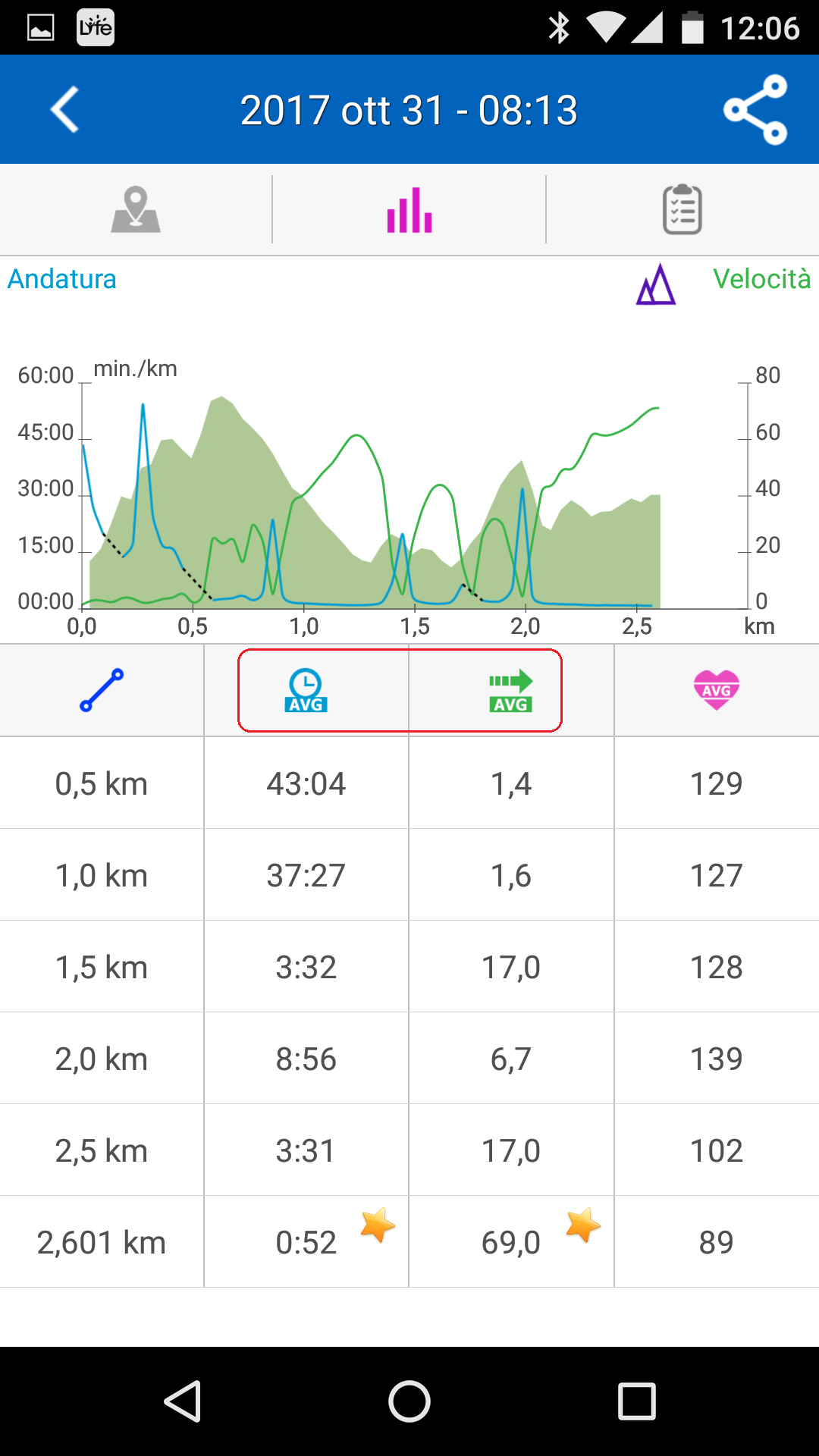819x1456 pixels.
Task: Switch to the map location tab
Action: pyautogui.click(x=136, y=209)
